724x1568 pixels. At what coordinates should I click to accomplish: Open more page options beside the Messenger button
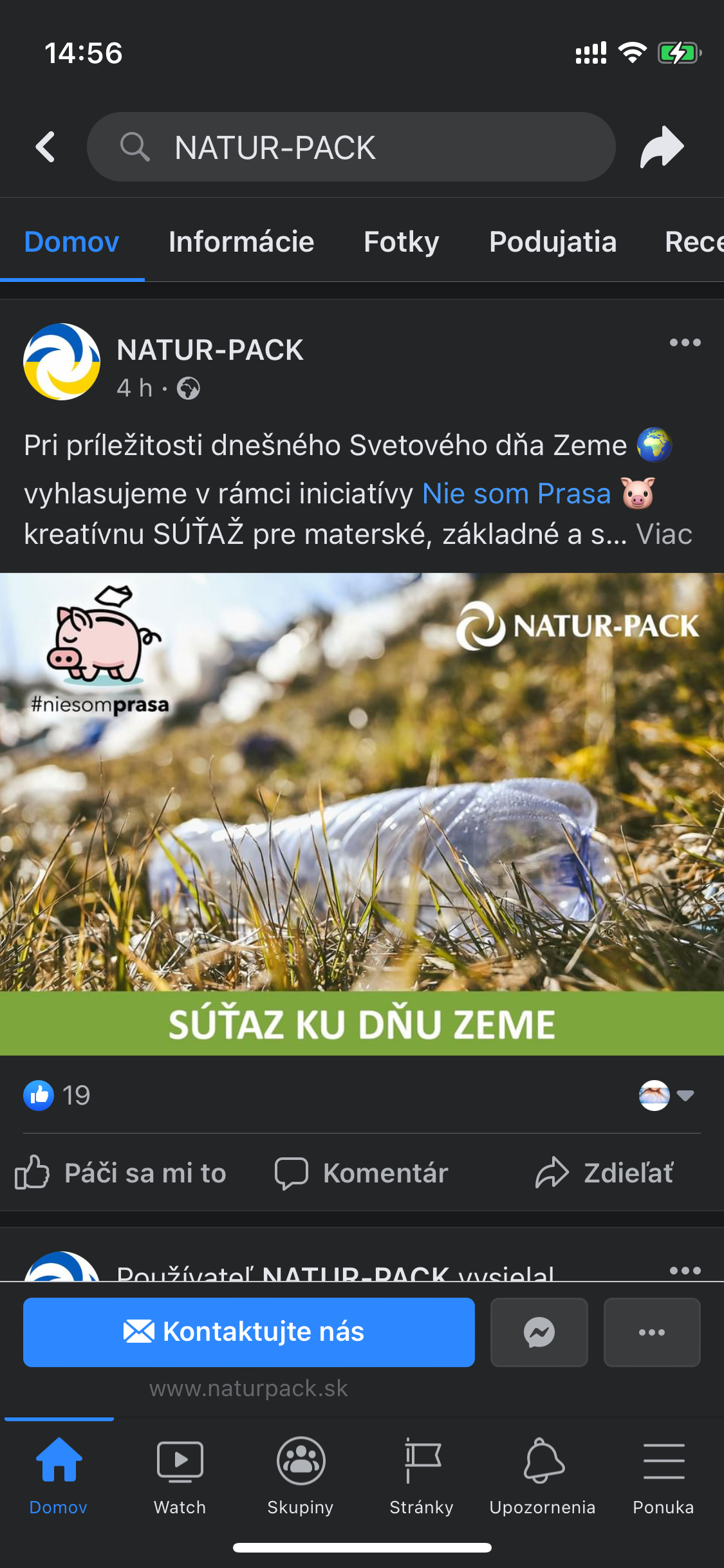[652, 1332]
